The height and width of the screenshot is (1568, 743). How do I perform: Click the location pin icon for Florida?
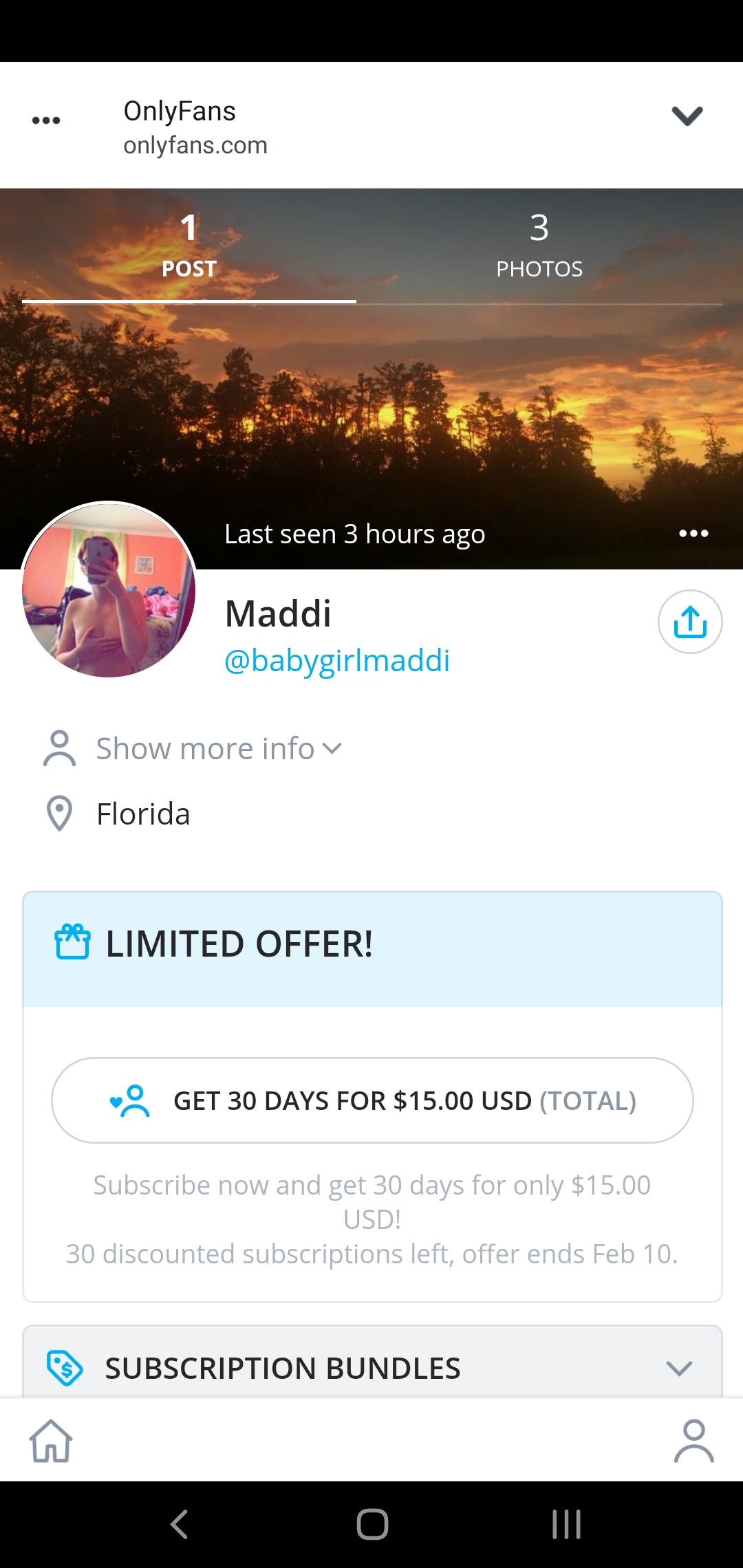(x=60, y=814)
